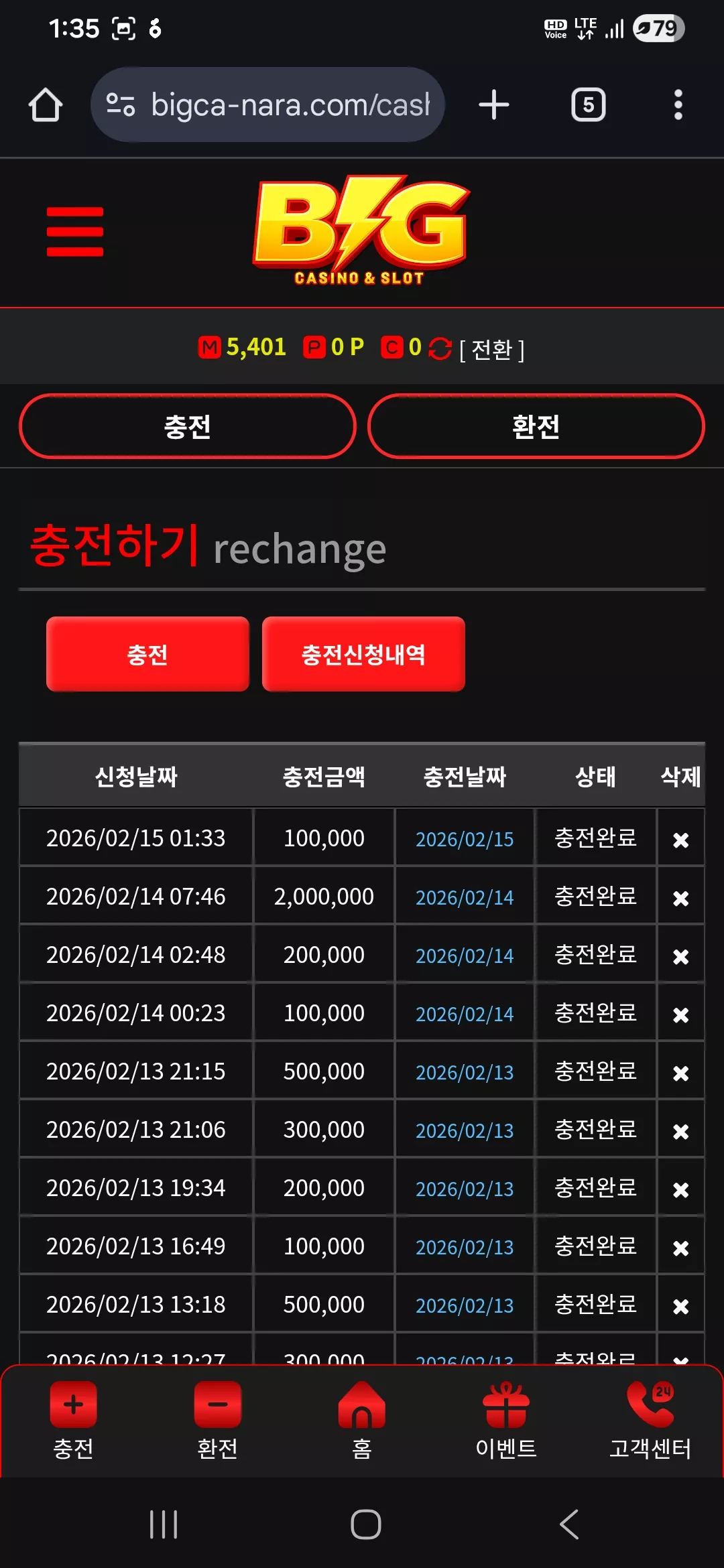Viewport: 724px width, 1568px height.
Task: Open the red hamburger menu
Action: click(x=75, y=232)
